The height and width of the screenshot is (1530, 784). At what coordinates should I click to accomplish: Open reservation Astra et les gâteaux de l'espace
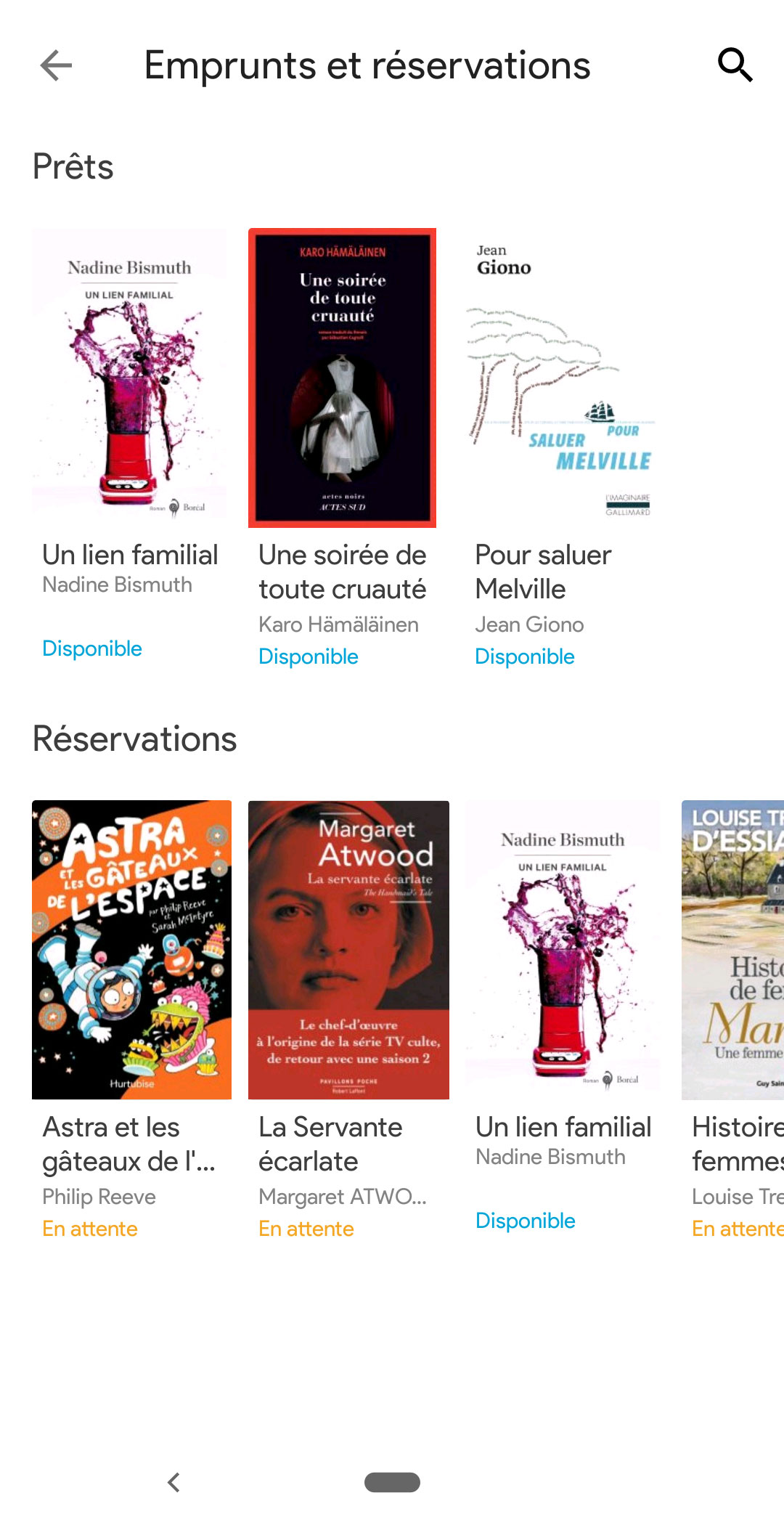tap(131, 950)
